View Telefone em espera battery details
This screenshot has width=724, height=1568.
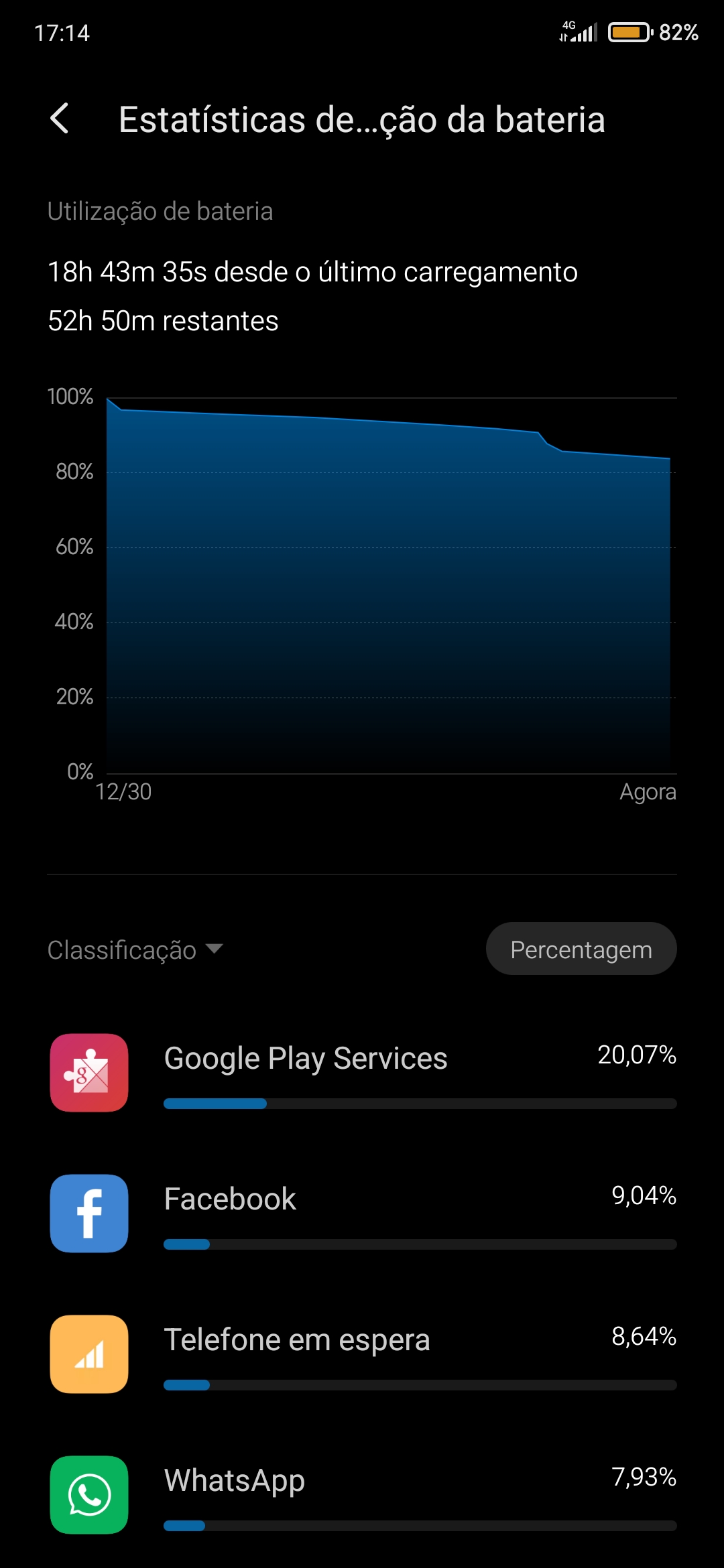coord(362,1354)
